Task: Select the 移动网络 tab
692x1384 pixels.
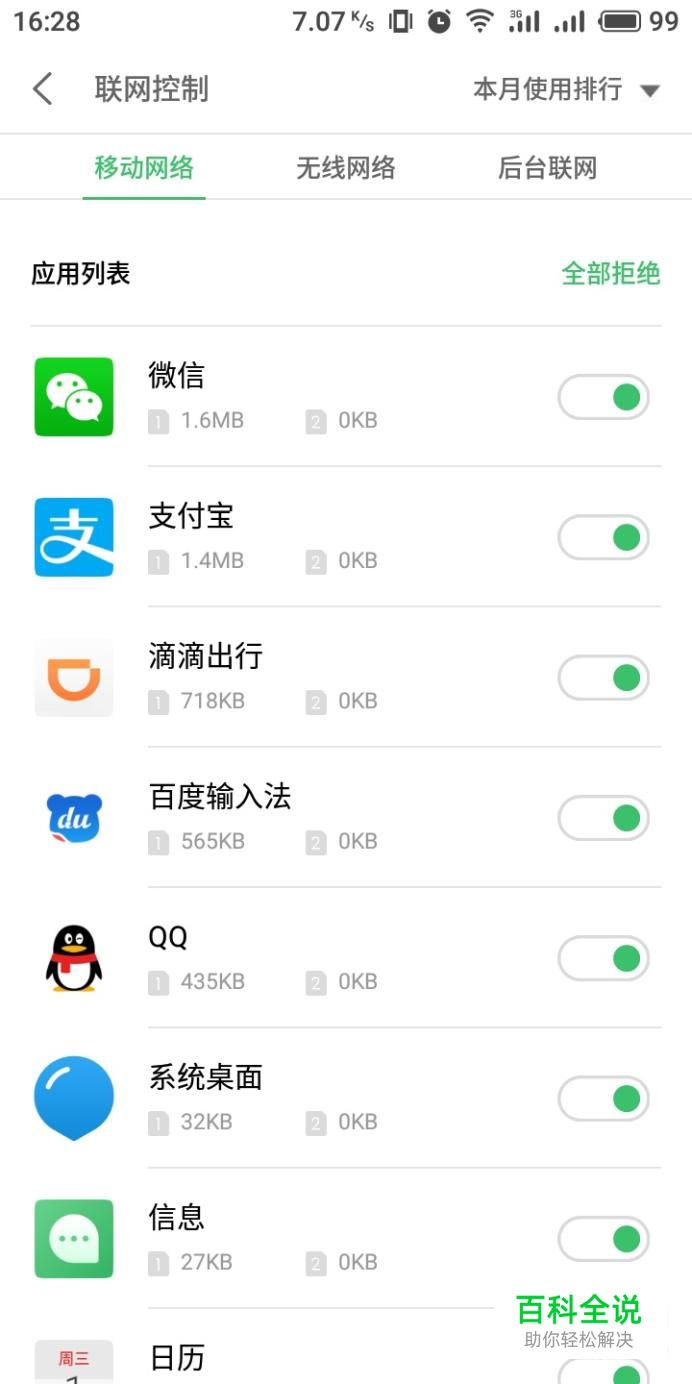Action: tap(144, 167)
